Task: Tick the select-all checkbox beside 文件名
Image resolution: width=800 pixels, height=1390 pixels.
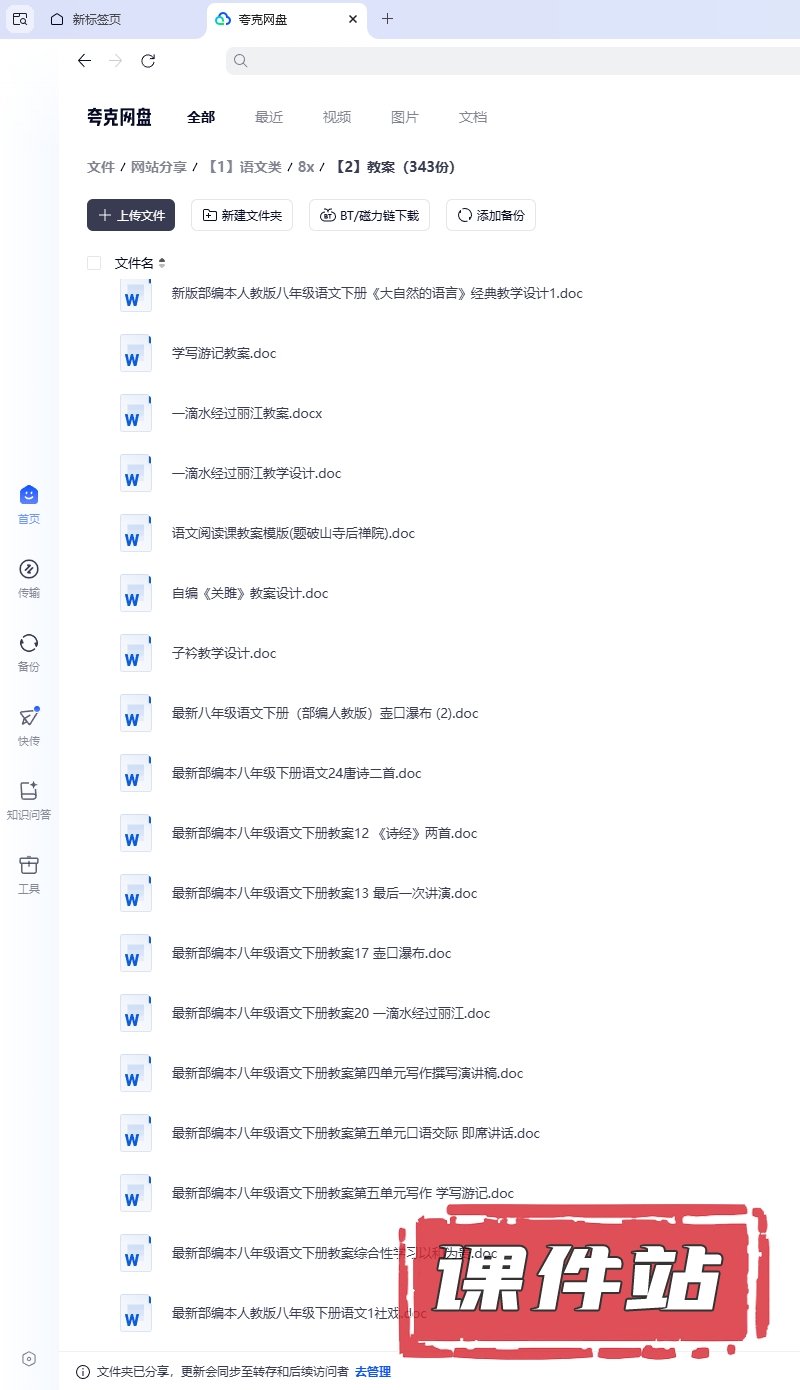Action: (94, 263)
